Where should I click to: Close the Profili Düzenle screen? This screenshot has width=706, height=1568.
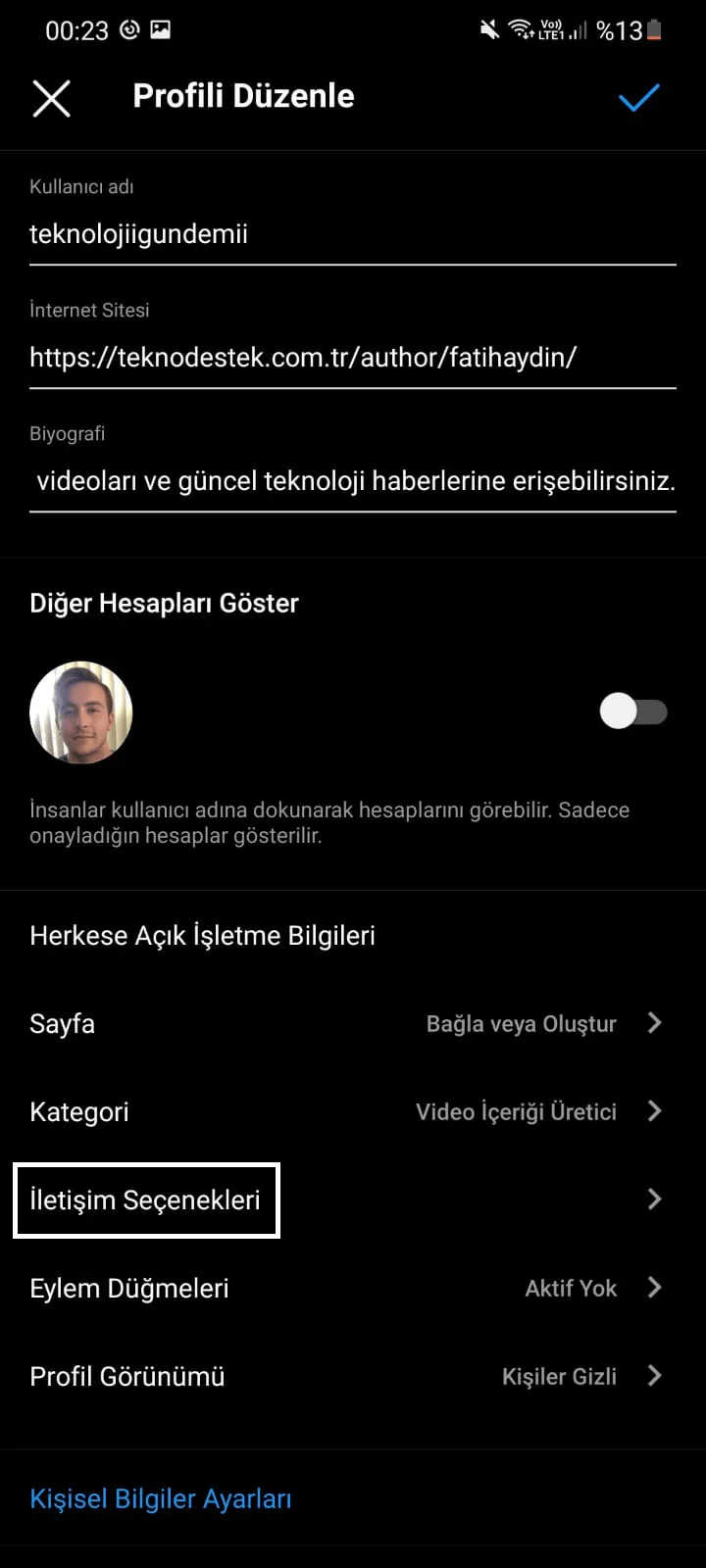pos(51,98)
